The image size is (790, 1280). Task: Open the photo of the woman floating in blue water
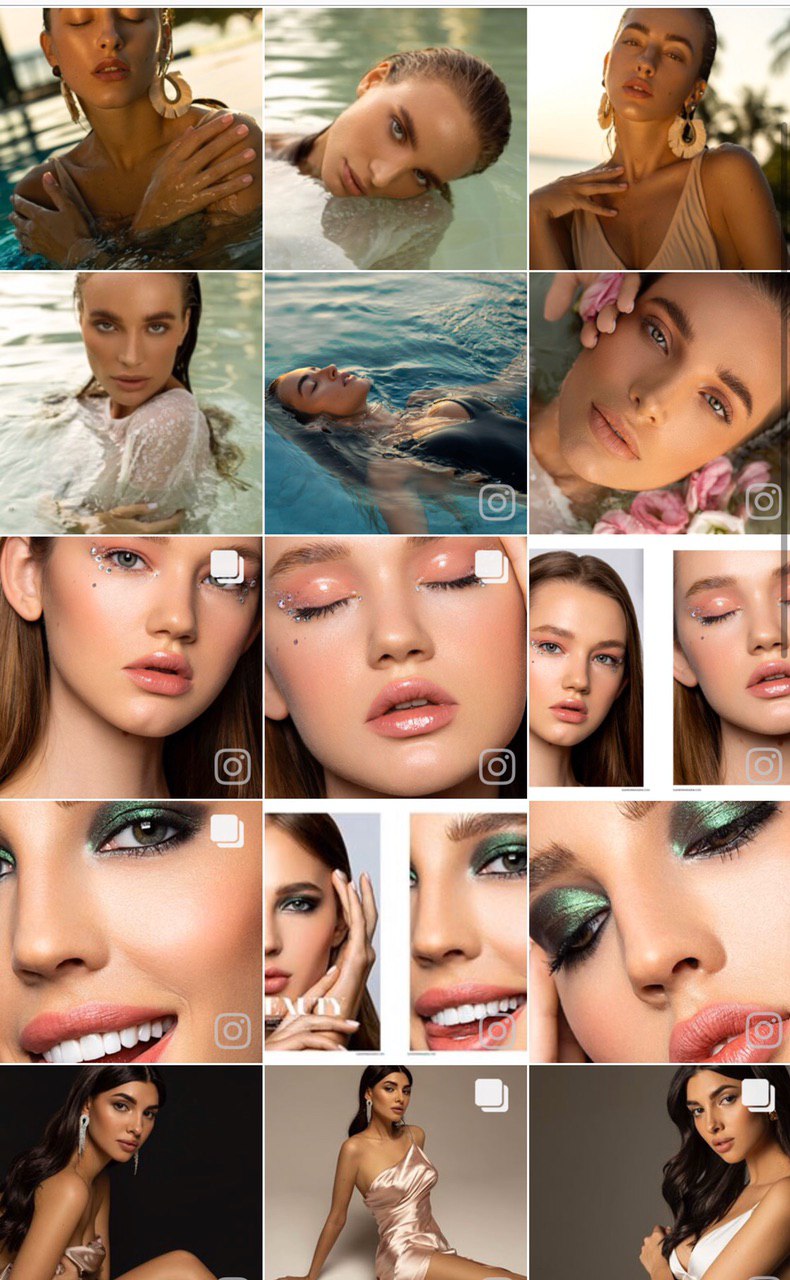point(396,403)
